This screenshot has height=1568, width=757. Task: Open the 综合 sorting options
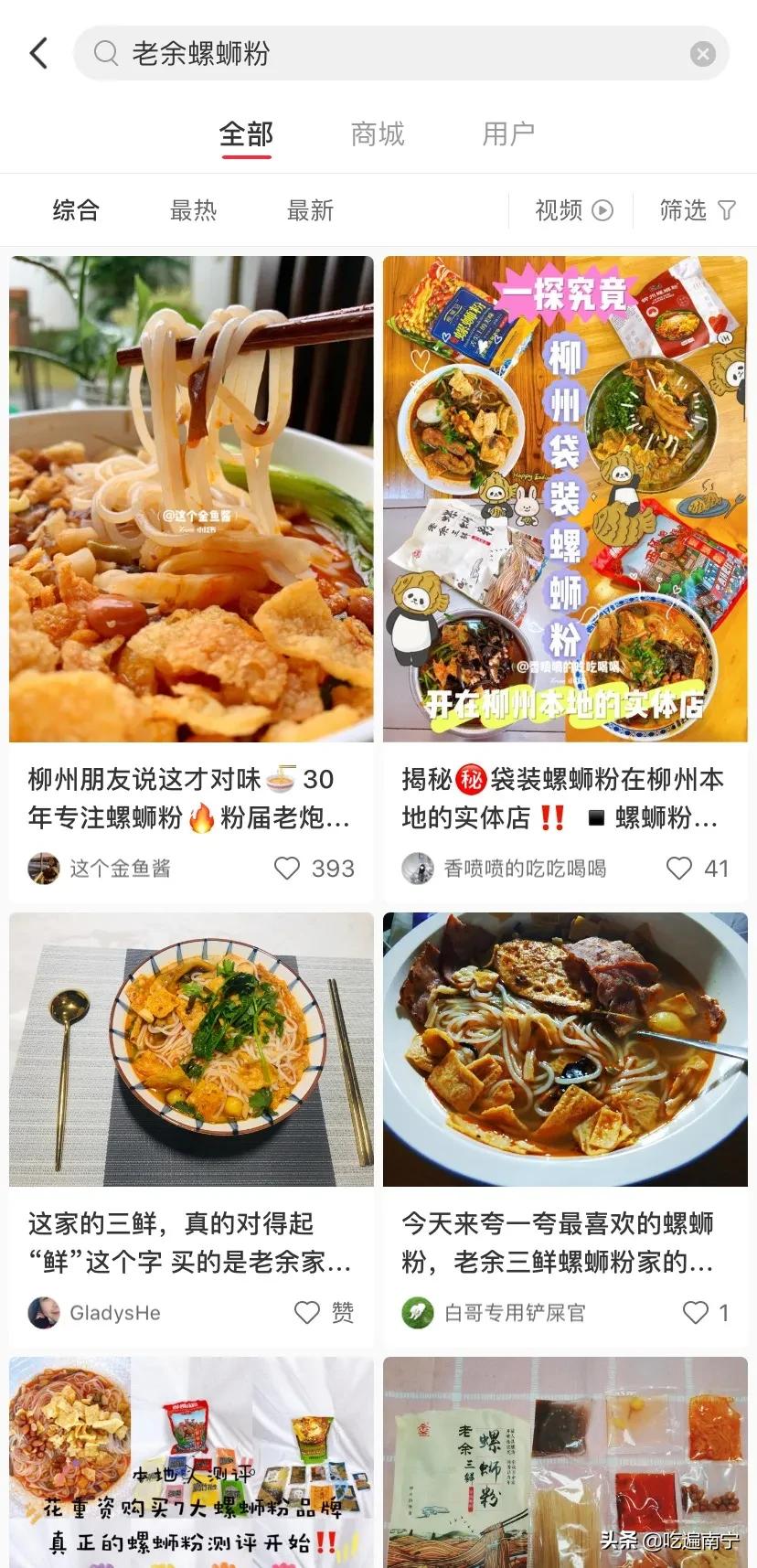[76, 210]
